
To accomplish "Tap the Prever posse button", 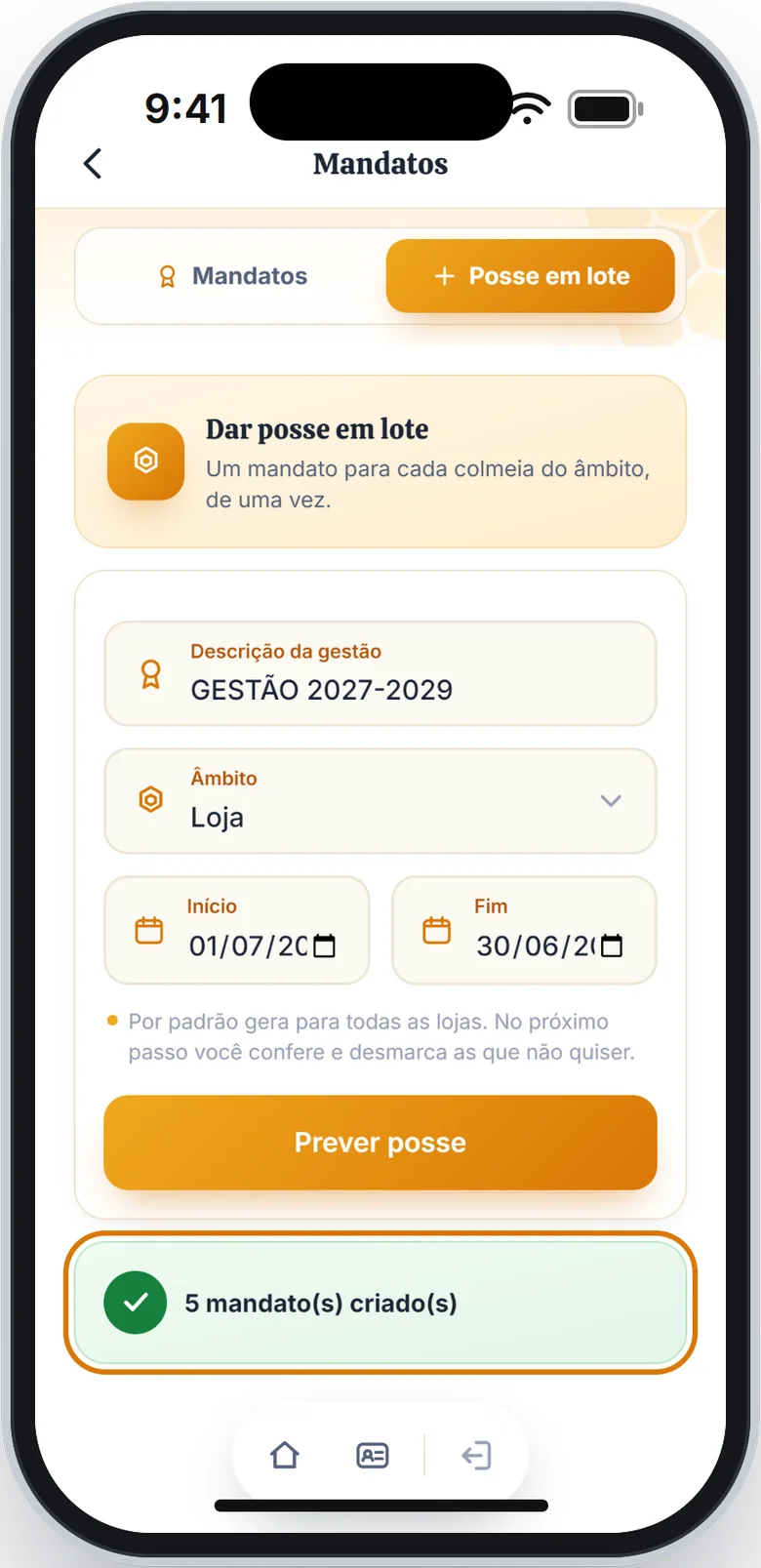I will tap(380, 1143).
